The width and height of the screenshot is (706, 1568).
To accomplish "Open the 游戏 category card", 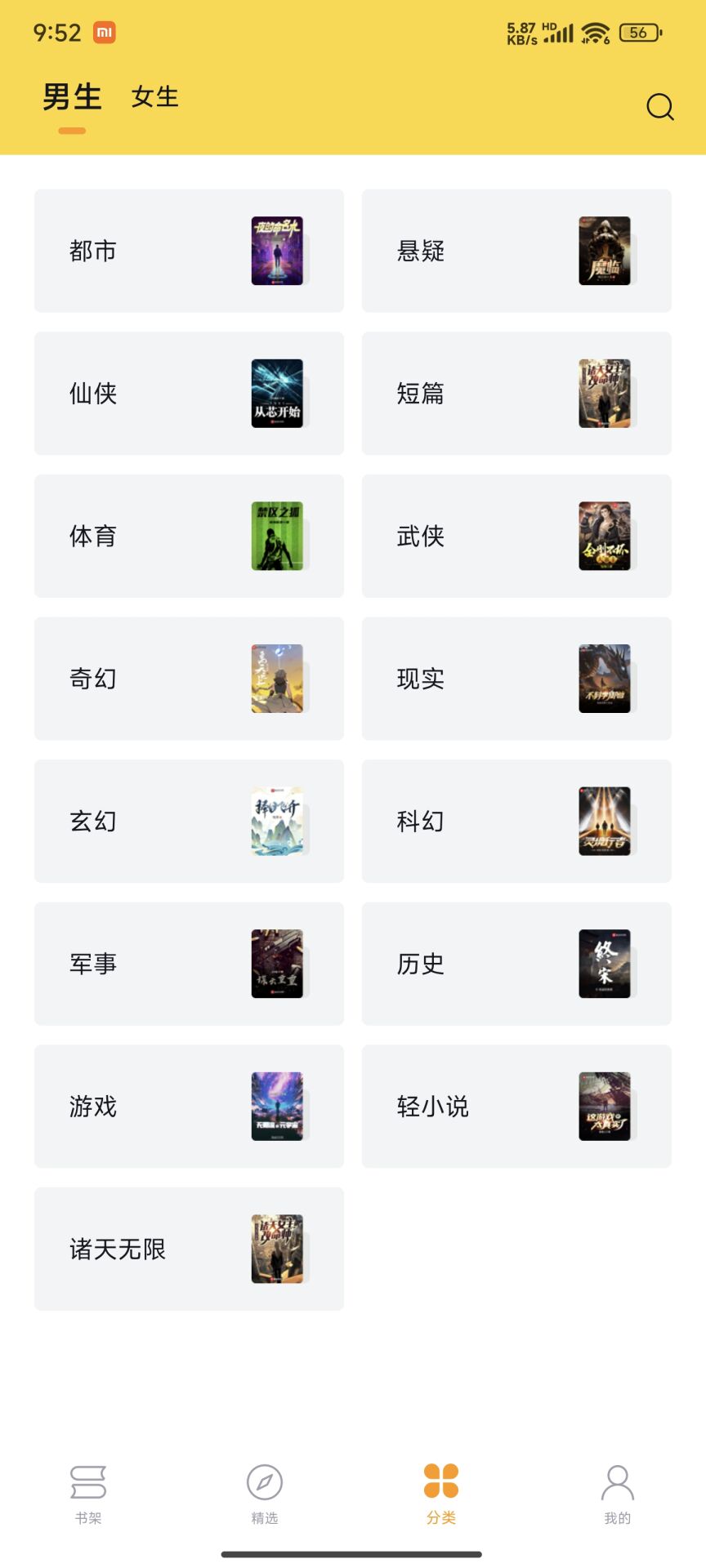I will pos(189,1107).
